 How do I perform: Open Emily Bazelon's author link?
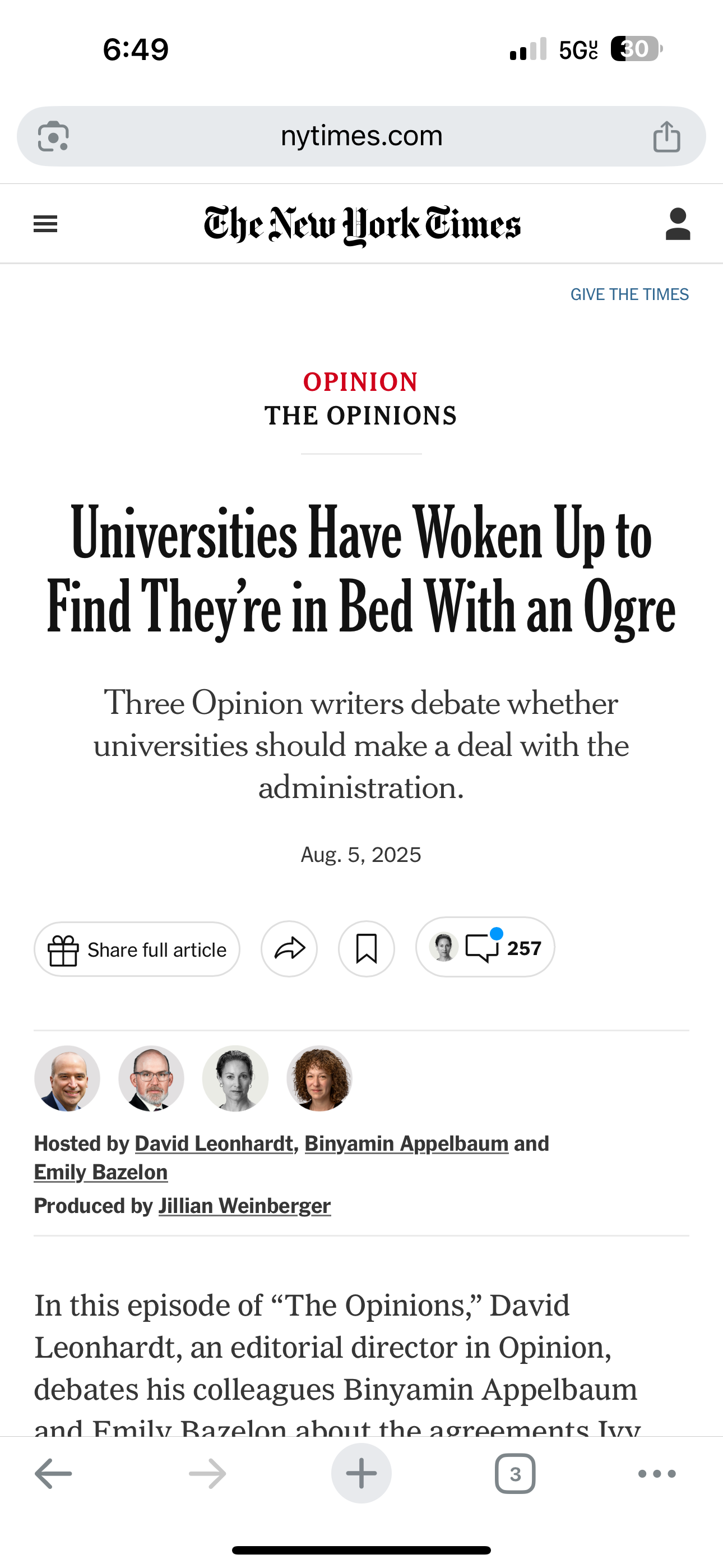[101, 1172]
